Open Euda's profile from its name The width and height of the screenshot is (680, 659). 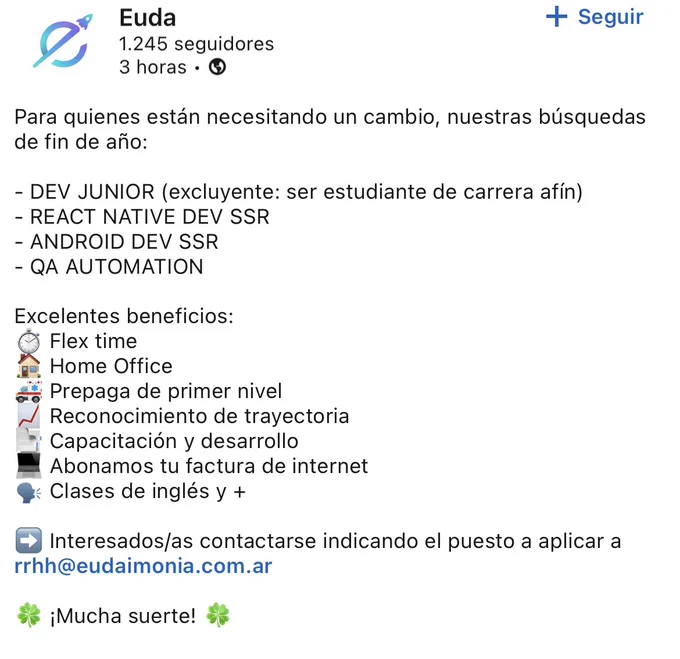tap(147, 18)
